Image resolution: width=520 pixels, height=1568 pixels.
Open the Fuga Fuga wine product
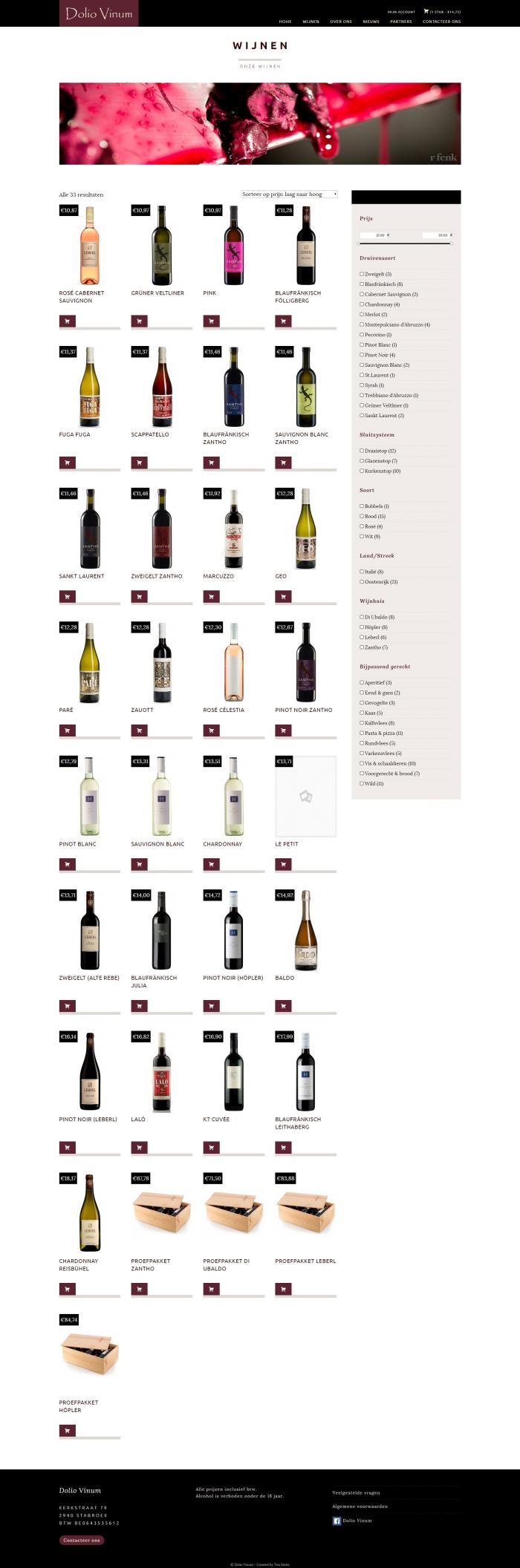89,387
